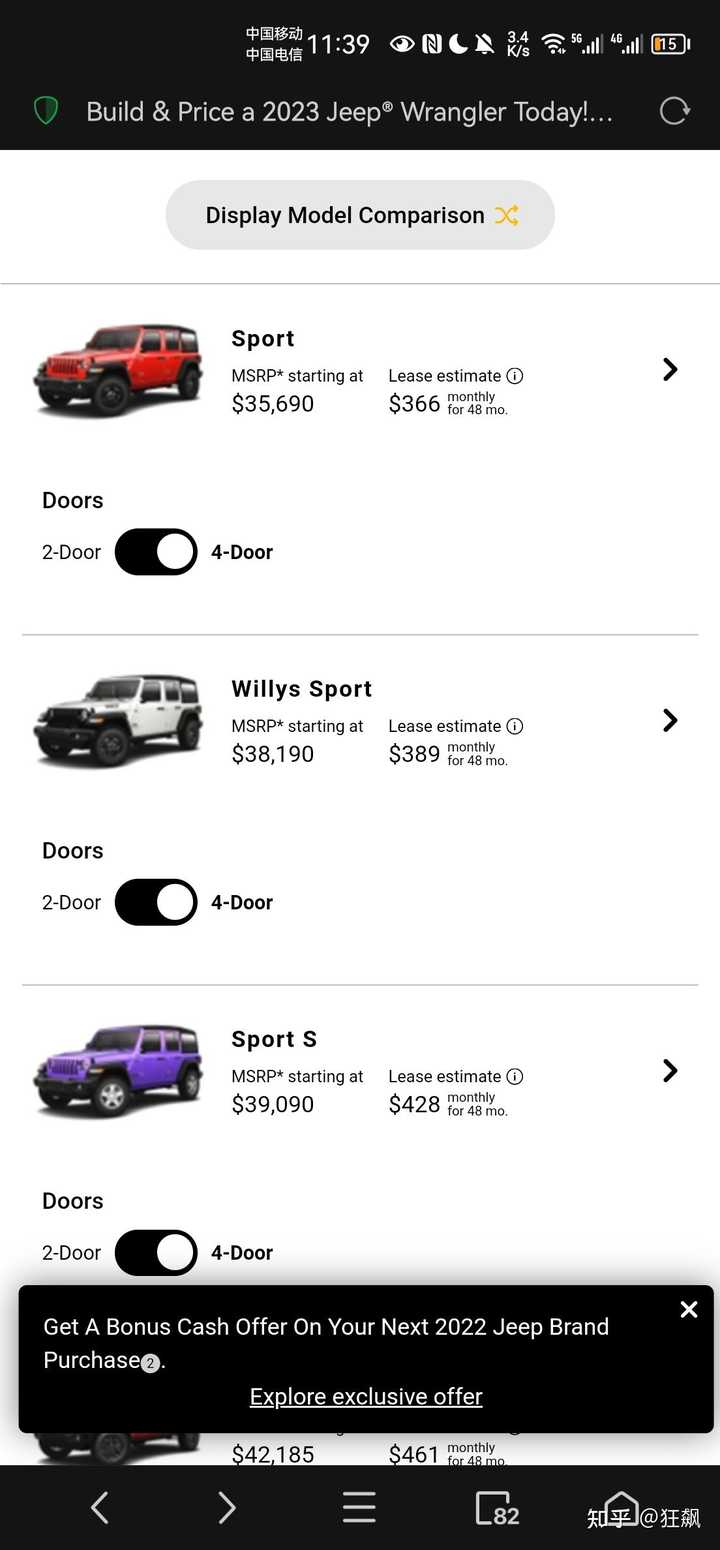
Task: Open the Sport model details arrow
Action: click(670, 370)
